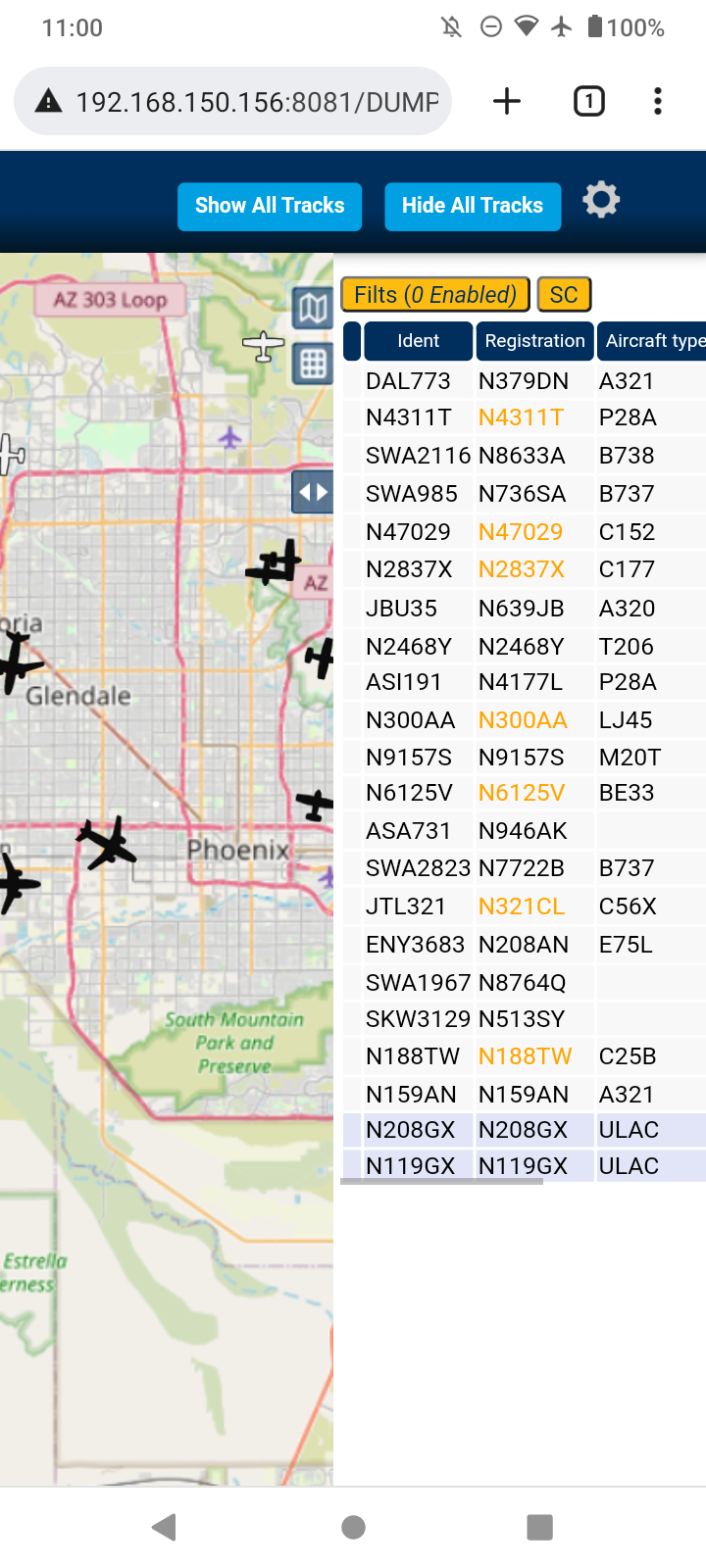The width and height of the screenshot is (706, 1568).
Task: Open a new browser tab
Action: pyautogui.click(x=507, y=101)
